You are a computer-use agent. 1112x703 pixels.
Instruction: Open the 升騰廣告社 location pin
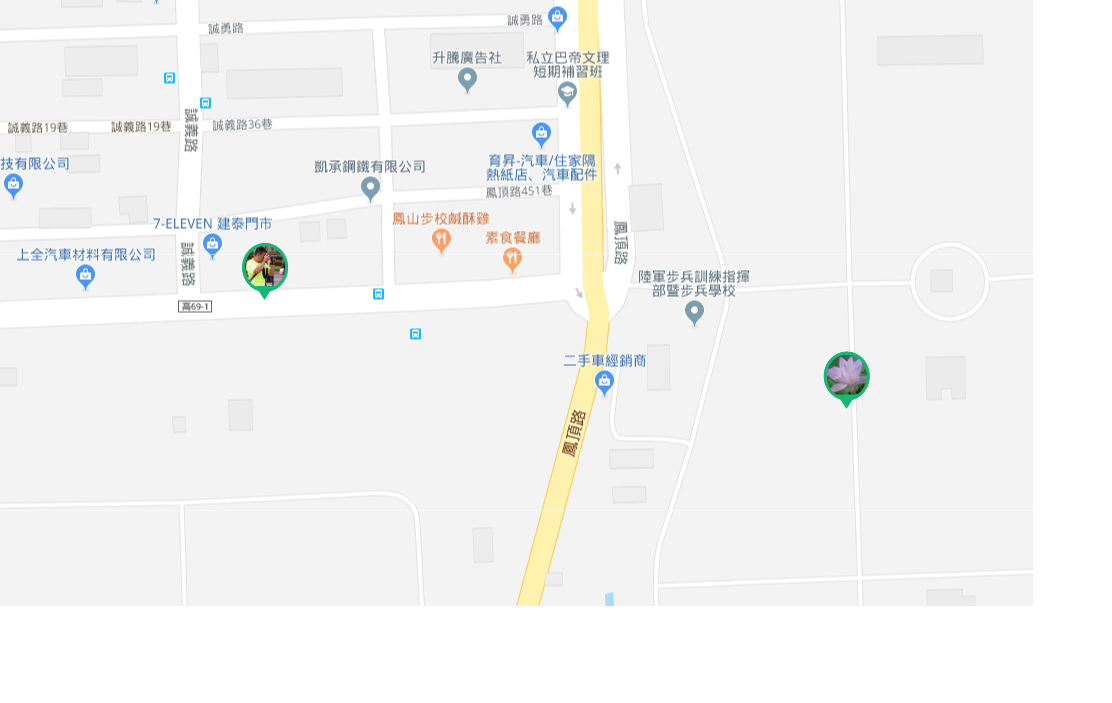[467, 79]
